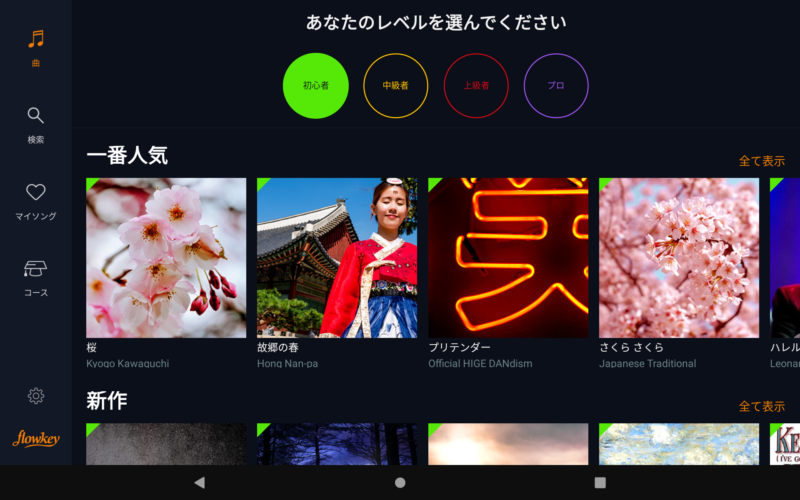Go to マイソング tab
The image size is (800, 500).
[x=36, y=200]
